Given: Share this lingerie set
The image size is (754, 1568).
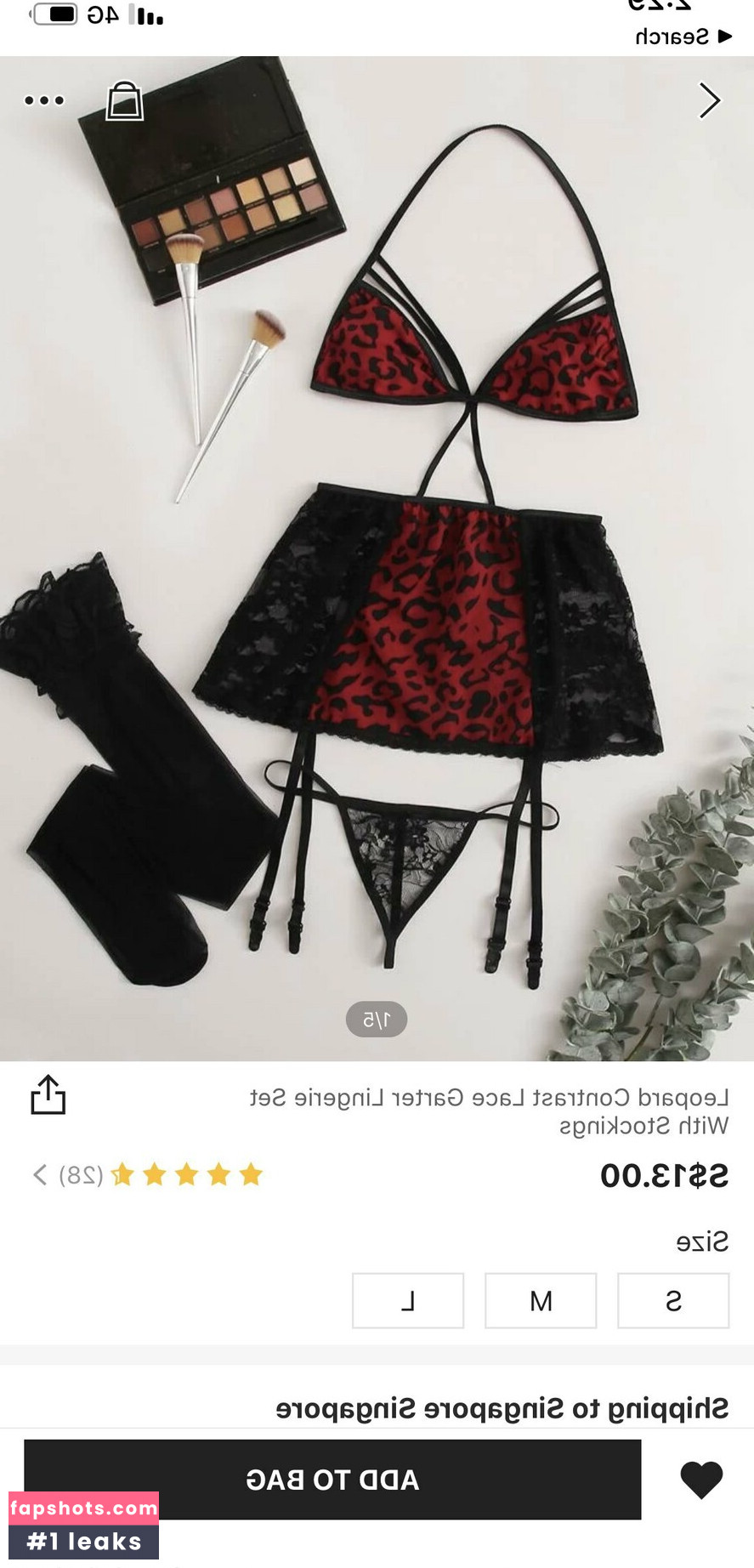Looking at the screenshot, I should [48, 1095].
